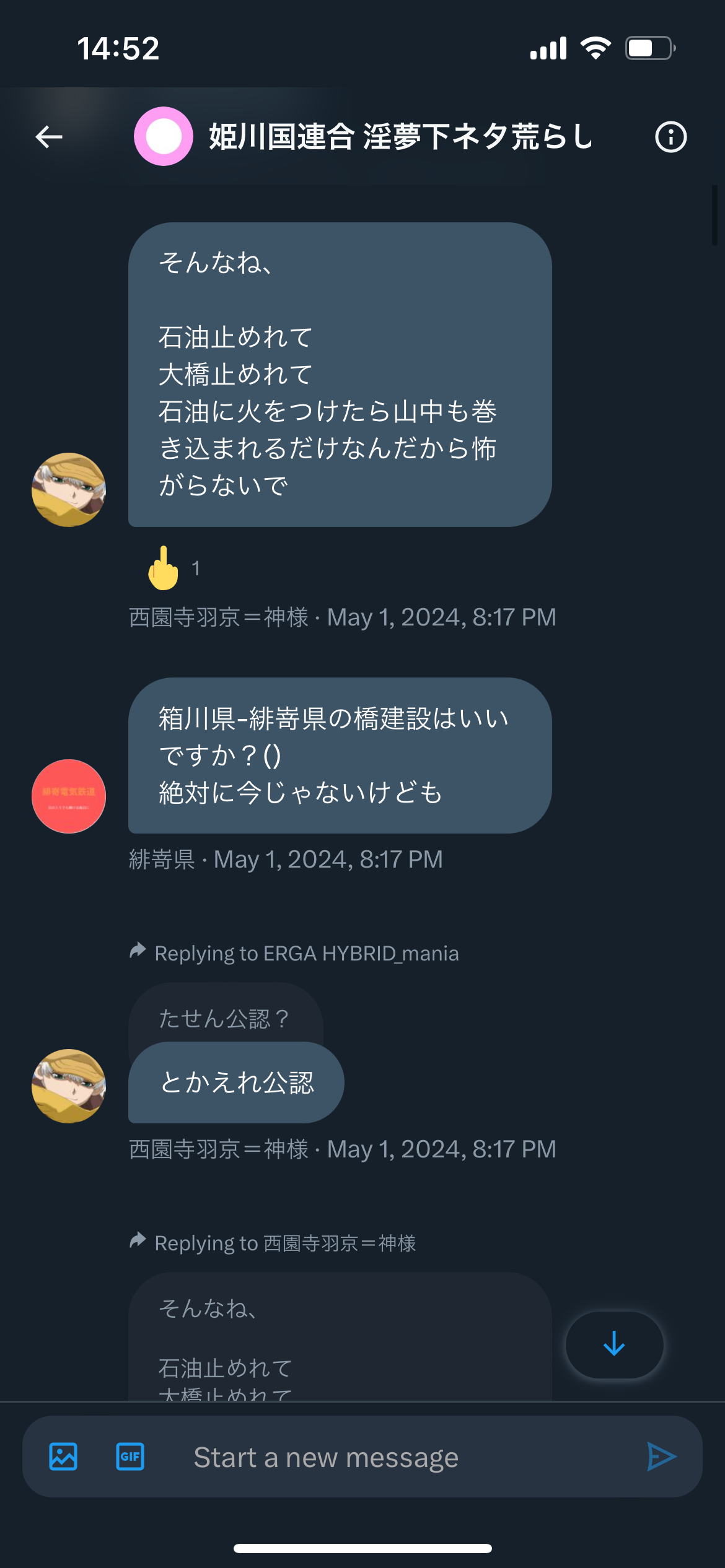Jump to latest messages with down arrow

(x=614, y=1345)
